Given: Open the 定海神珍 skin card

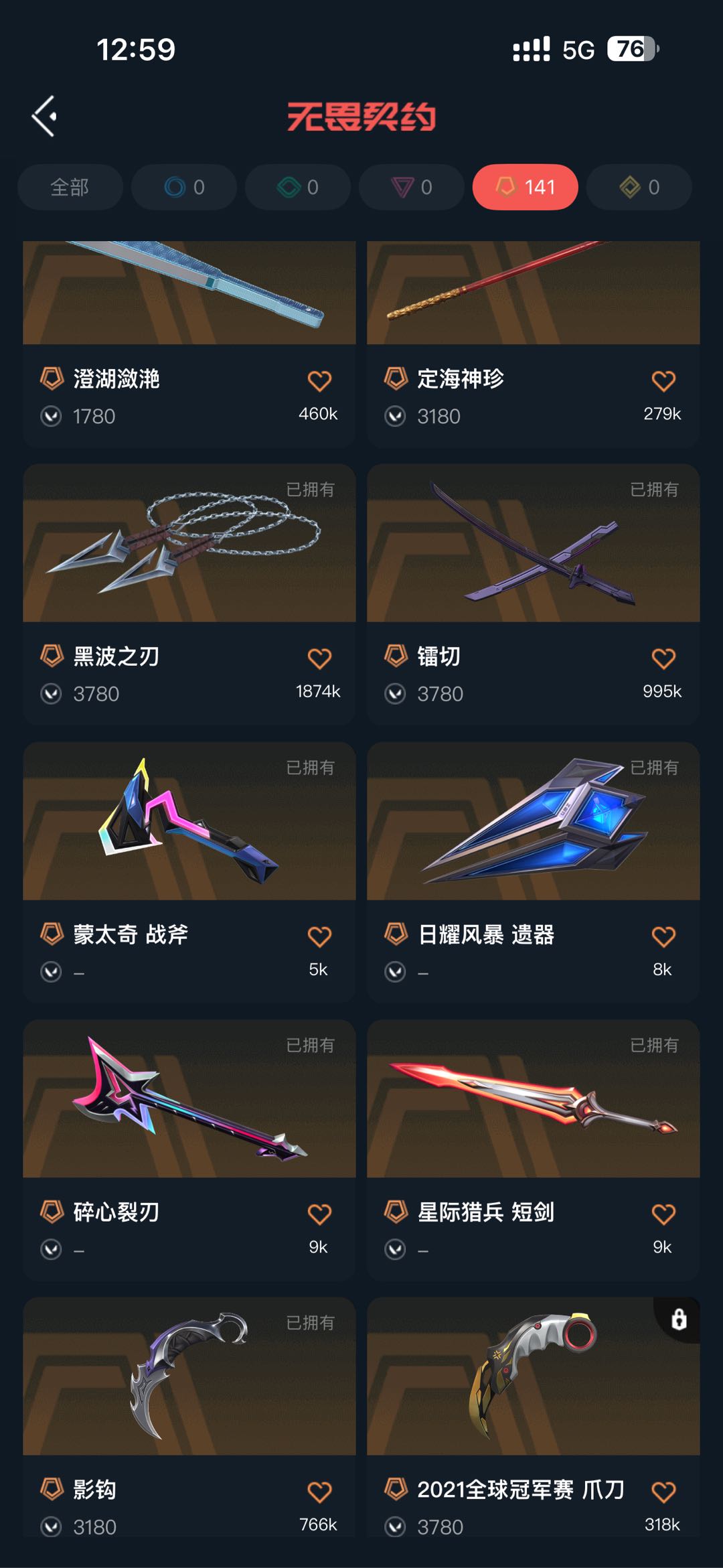Looking at the screenshot, I should click(x=534, y=344).
